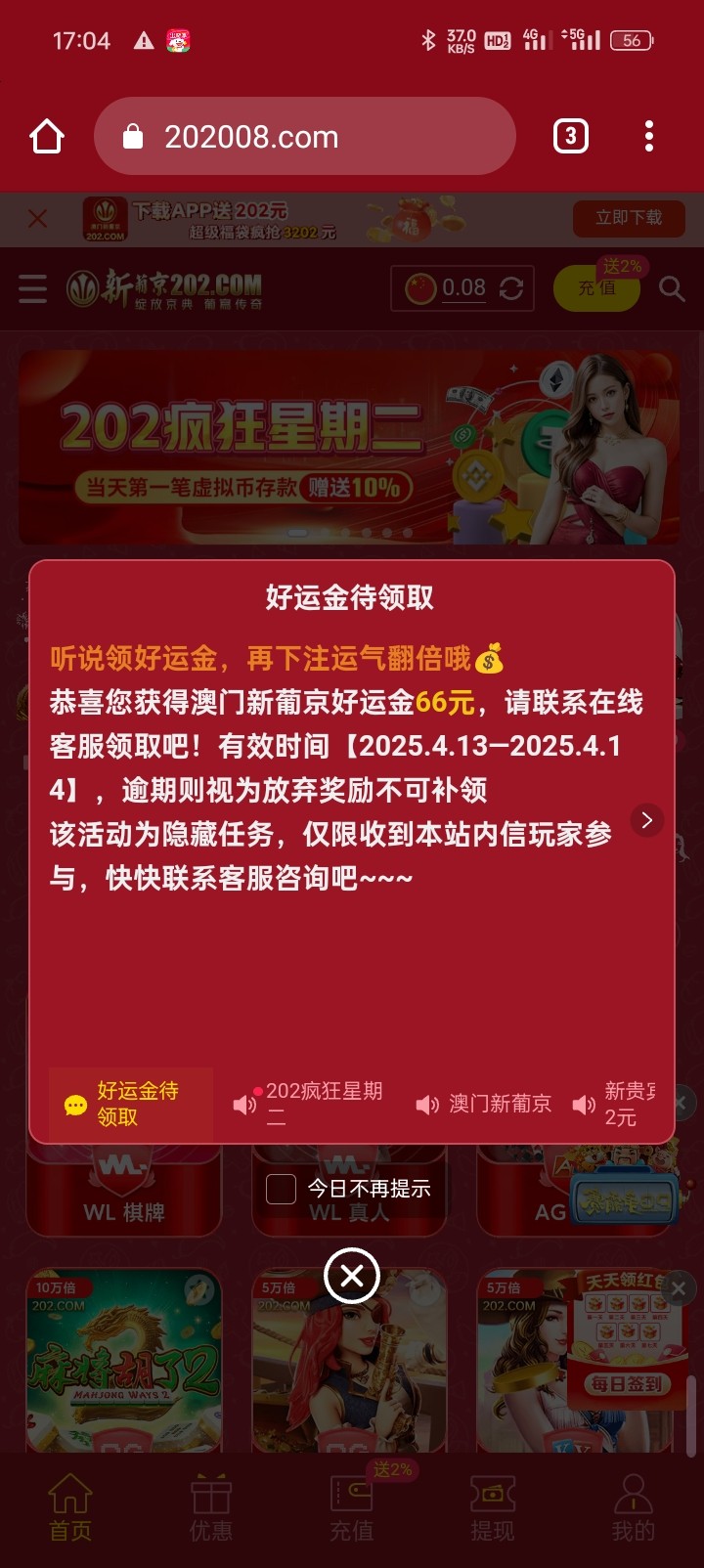Tap 立即下载 on the app banner
Screen dimensions: 704x1568
coord(629,218)
